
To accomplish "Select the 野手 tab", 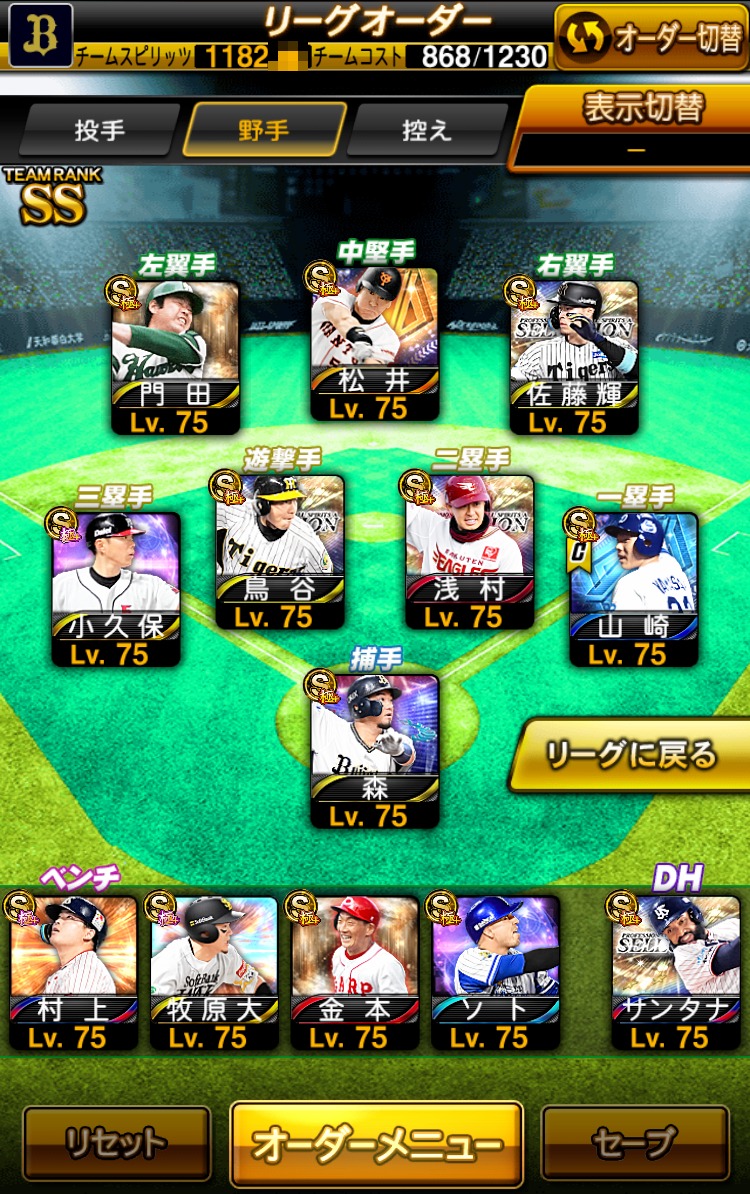I will click(264, 131).
